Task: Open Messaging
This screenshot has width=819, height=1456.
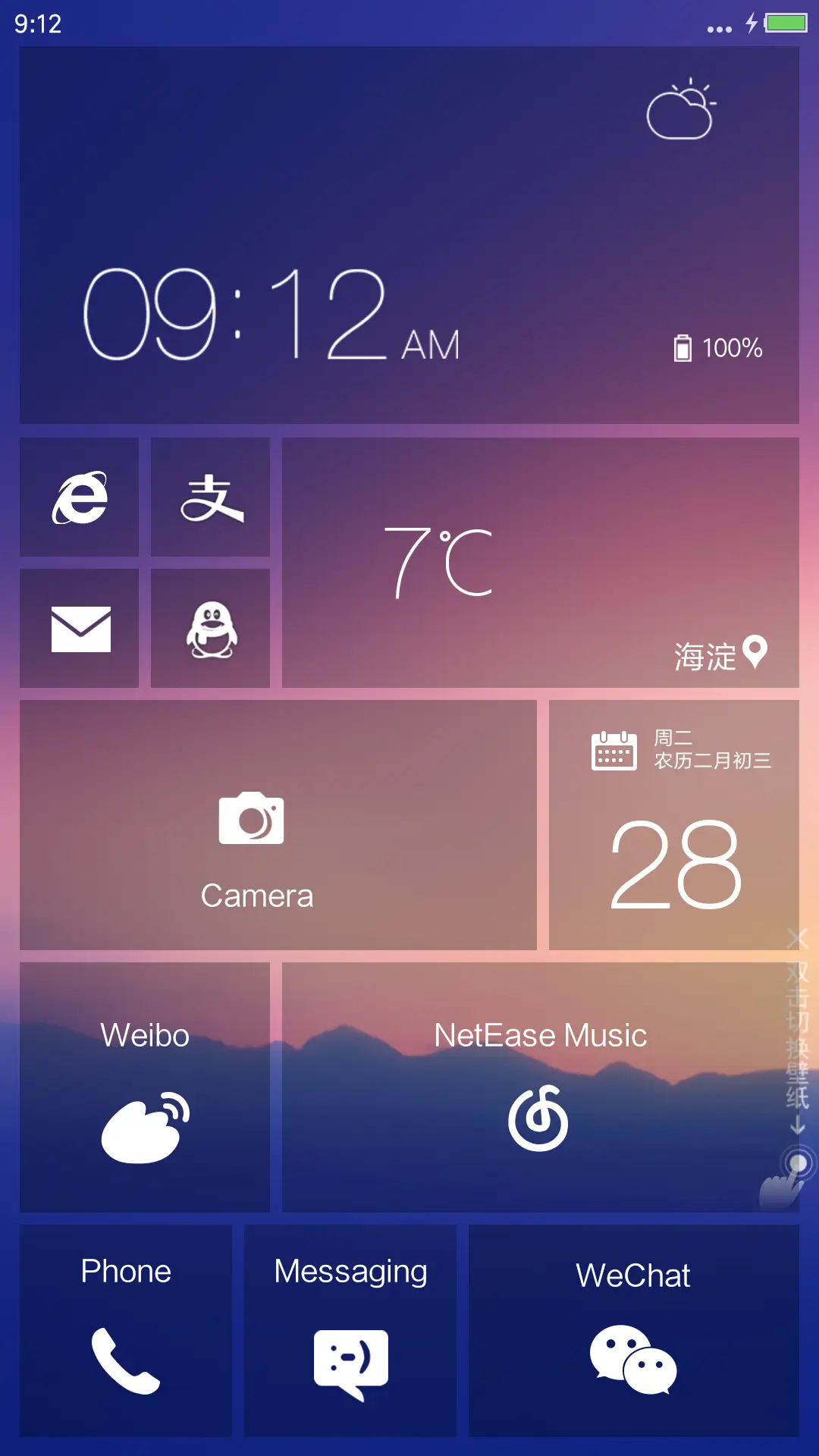Action: [350, 1330]
